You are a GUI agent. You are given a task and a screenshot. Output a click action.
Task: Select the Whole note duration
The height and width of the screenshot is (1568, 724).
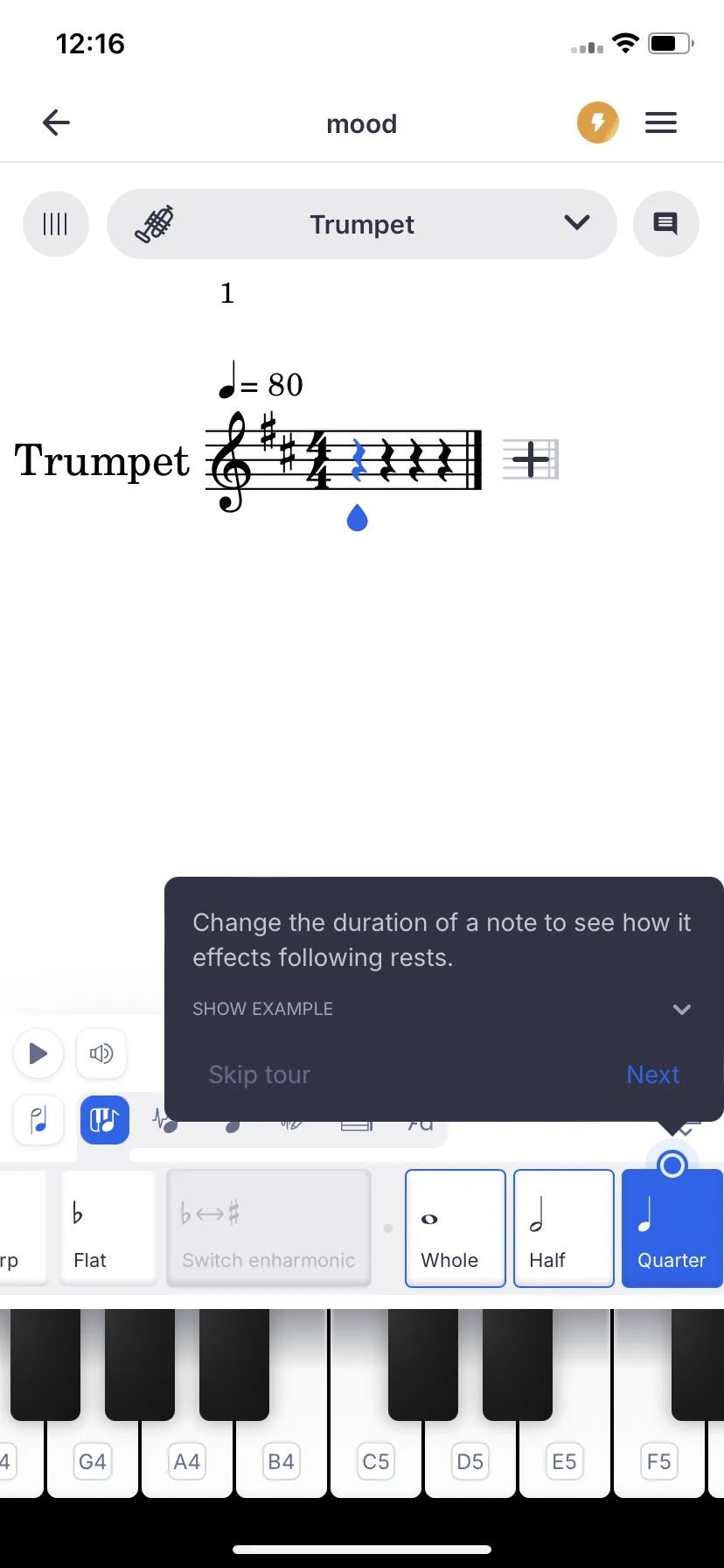pyautogui.click(x=455, y=1228)
